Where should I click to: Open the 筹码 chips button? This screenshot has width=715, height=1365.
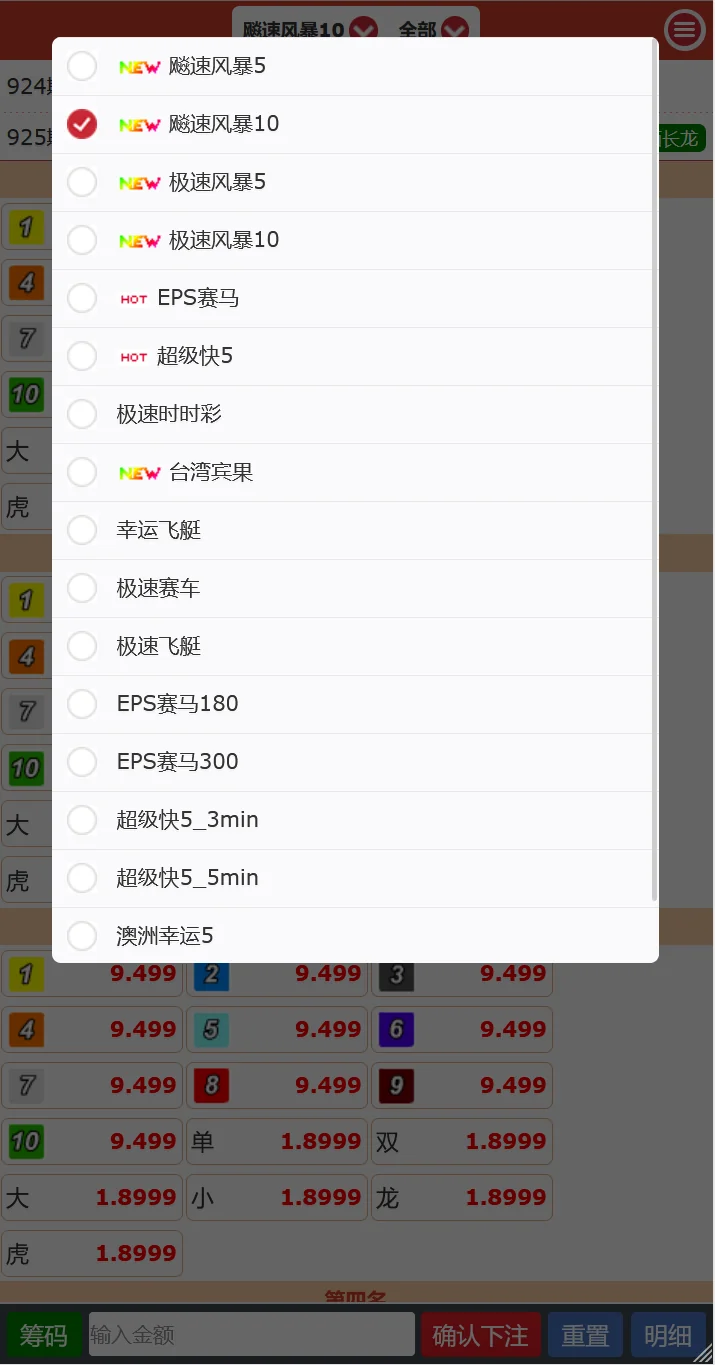44,1335
